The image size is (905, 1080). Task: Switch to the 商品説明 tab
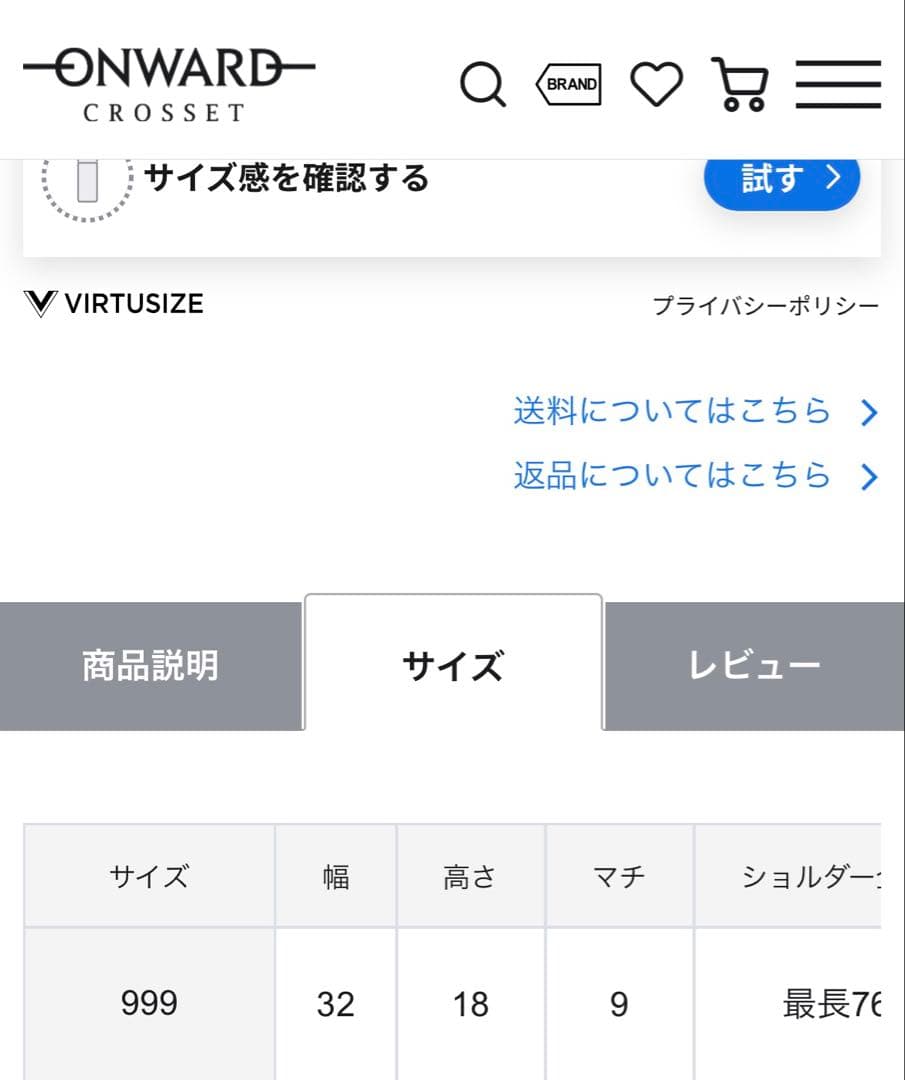point(150,666)
